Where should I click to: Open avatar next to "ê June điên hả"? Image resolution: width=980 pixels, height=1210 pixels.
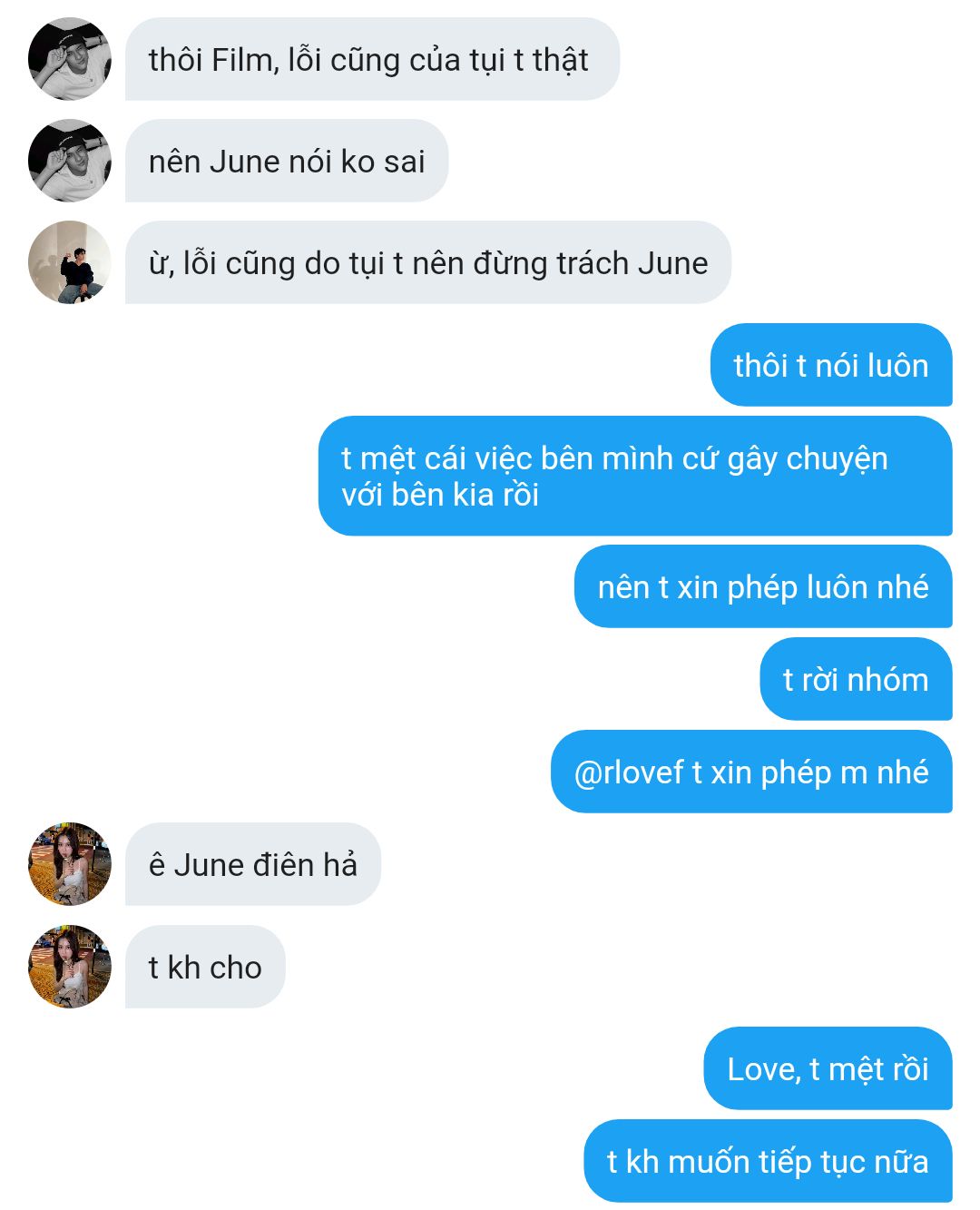[x=70, y=864]
